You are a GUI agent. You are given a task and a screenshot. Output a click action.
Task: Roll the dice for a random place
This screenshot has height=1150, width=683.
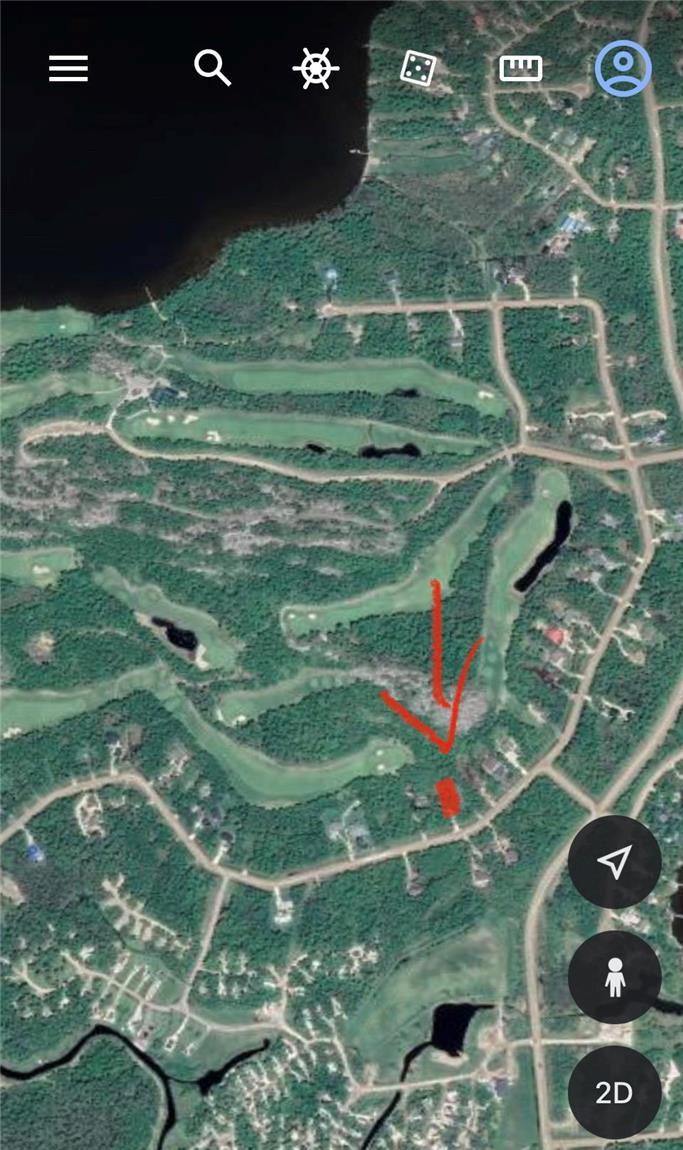click(417, 68)
